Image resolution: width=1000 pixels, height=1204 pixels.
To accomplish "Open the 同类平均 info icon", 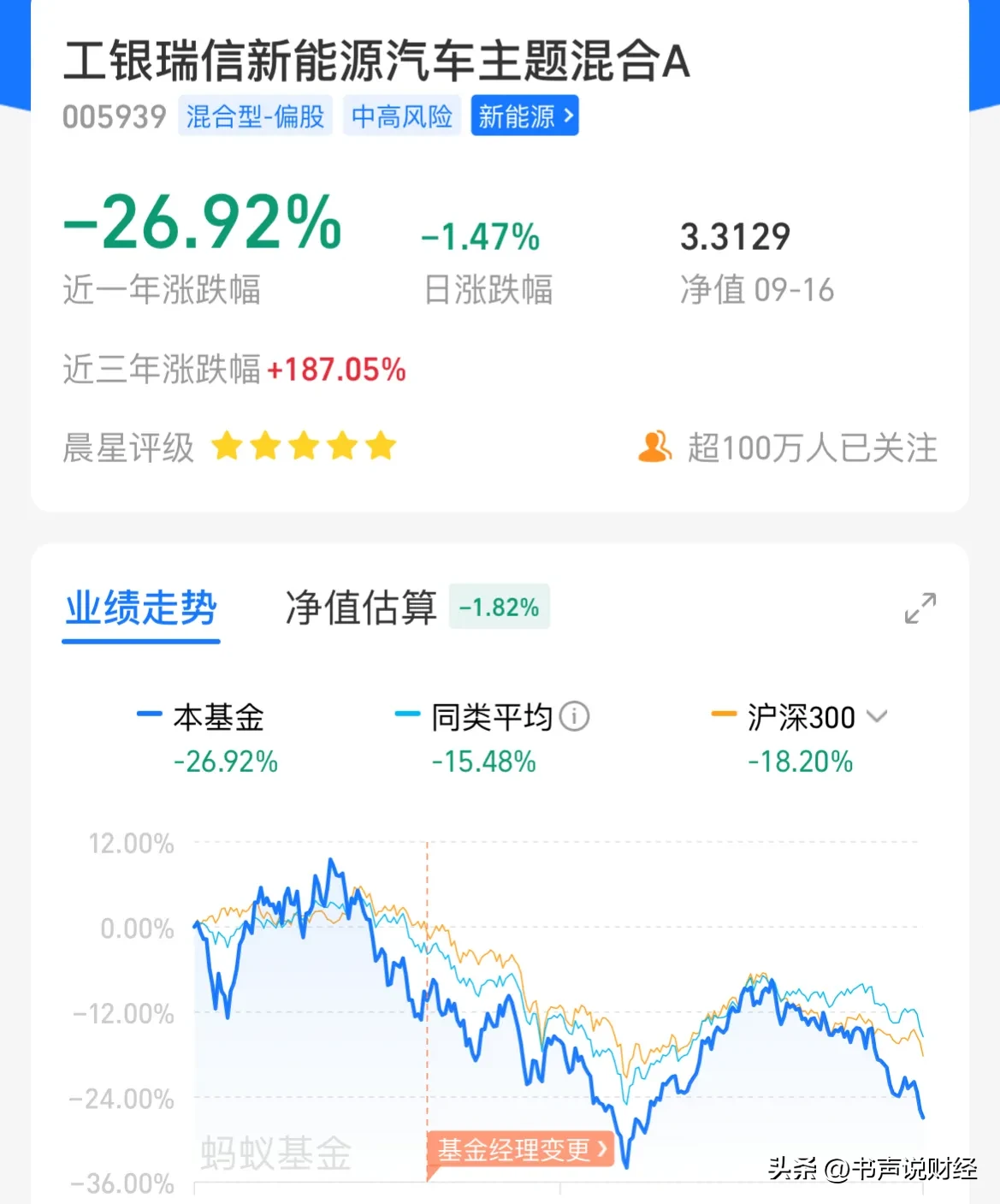I will 575,716.
